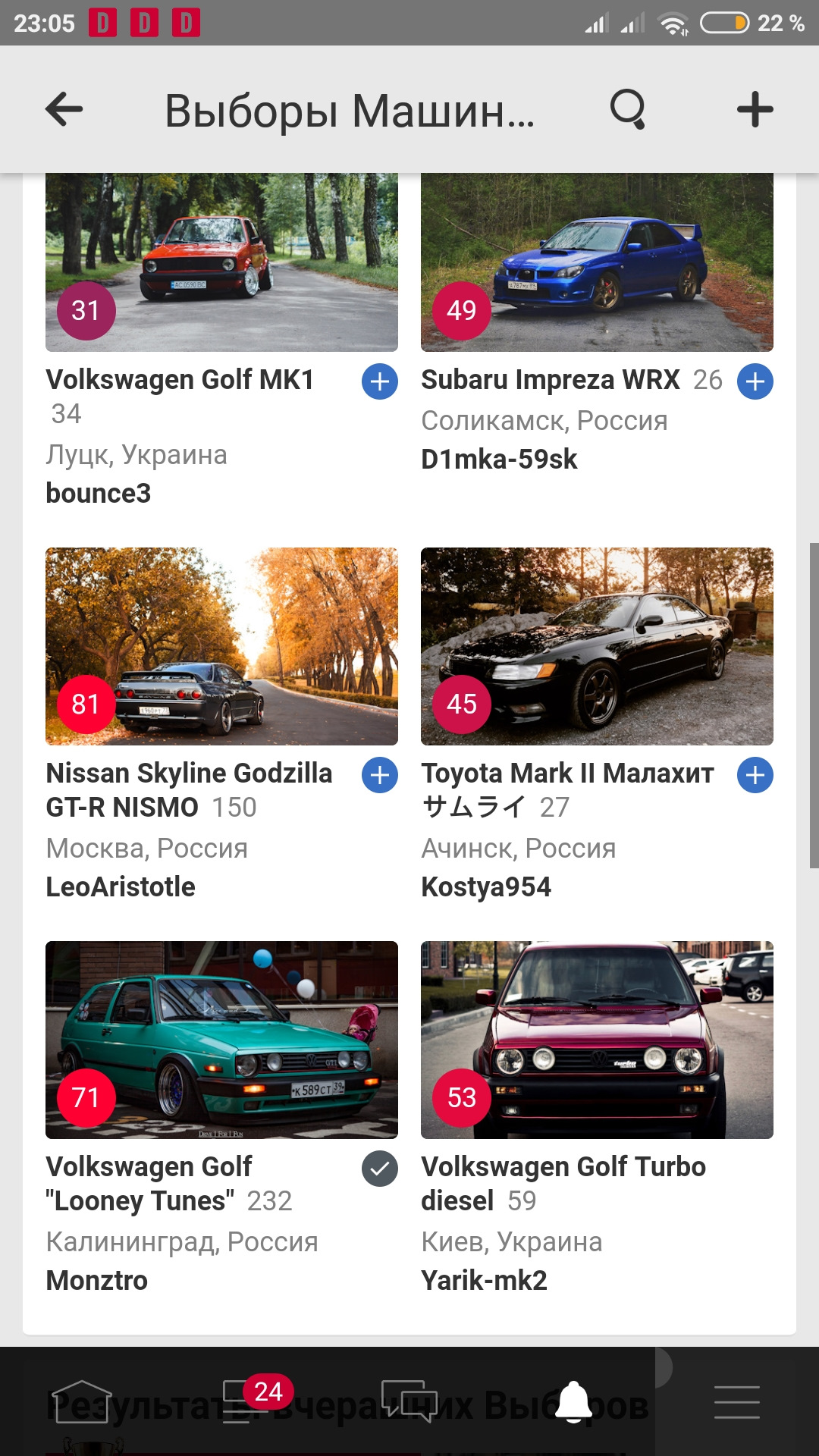Open profile of user bounce3
The width and height of the screenshot is (819, 1456).
coord(99,493)
